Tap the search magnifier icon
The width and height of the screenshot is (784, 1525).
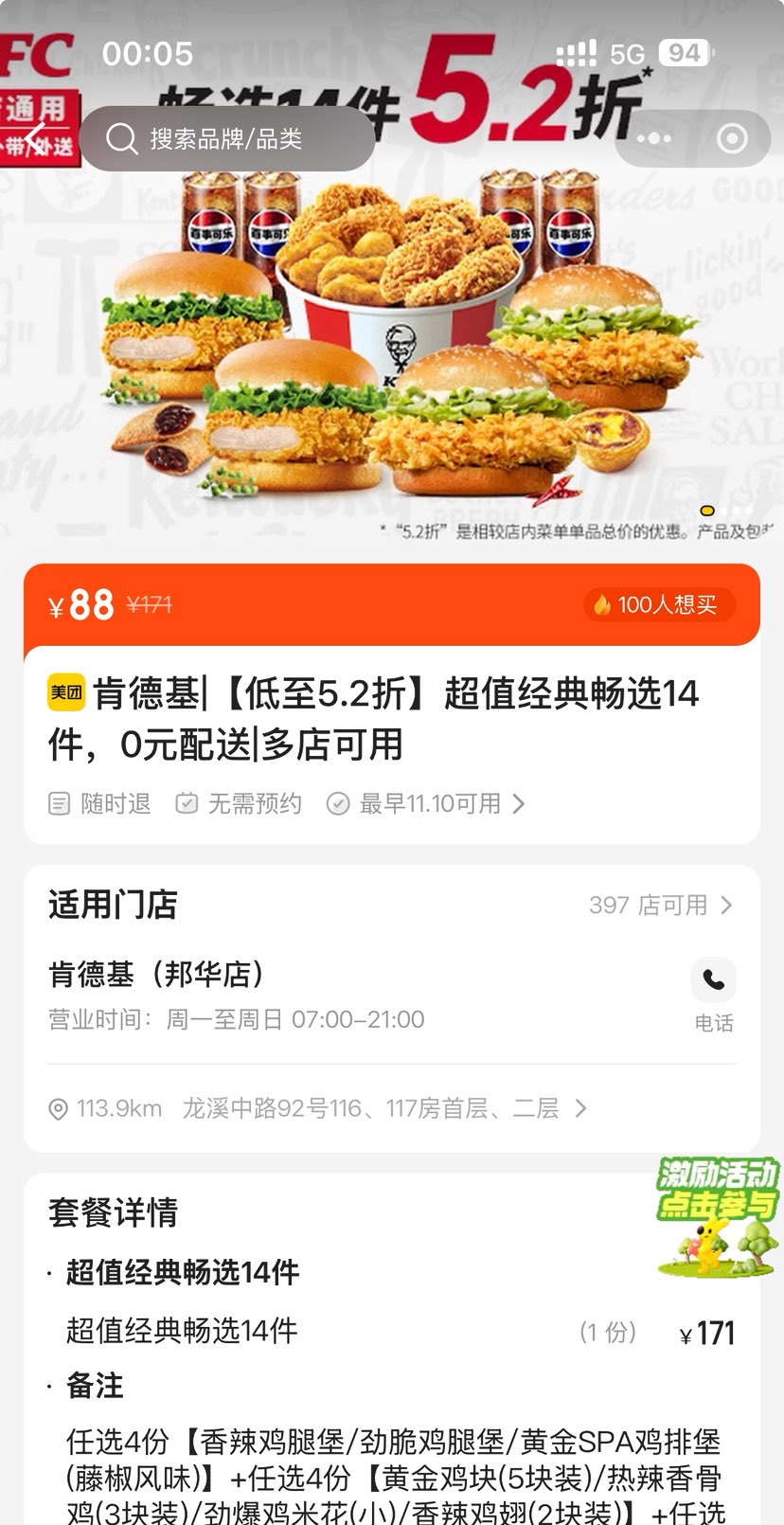pos(121,138)
